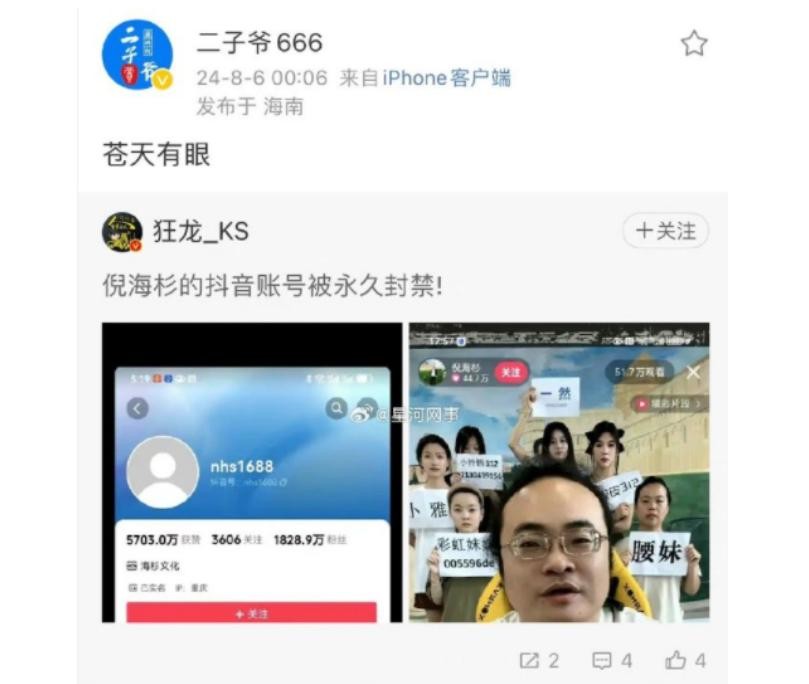Open 二子爷666's profile avatar

tap(137, 54)
